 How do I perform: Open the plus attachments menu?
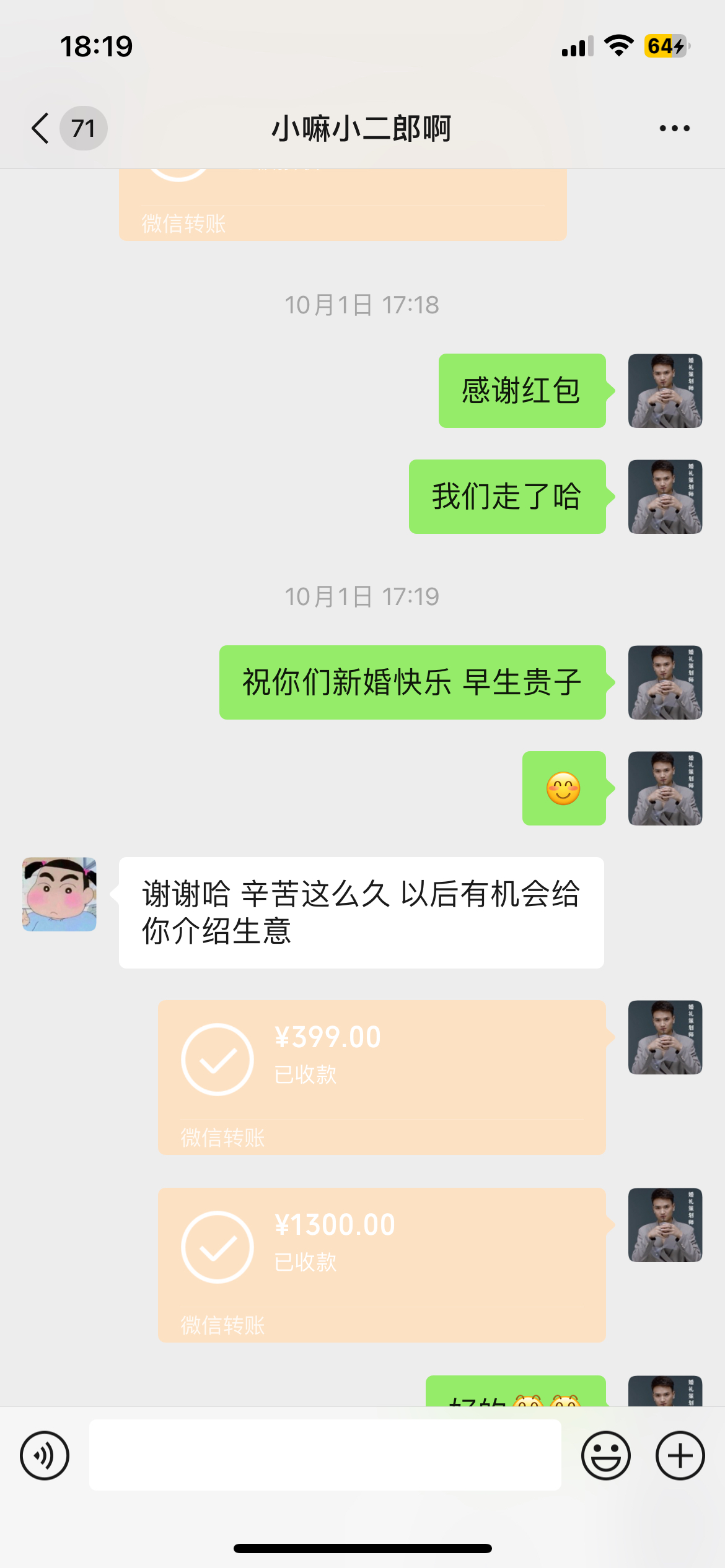pos(680,1455)
